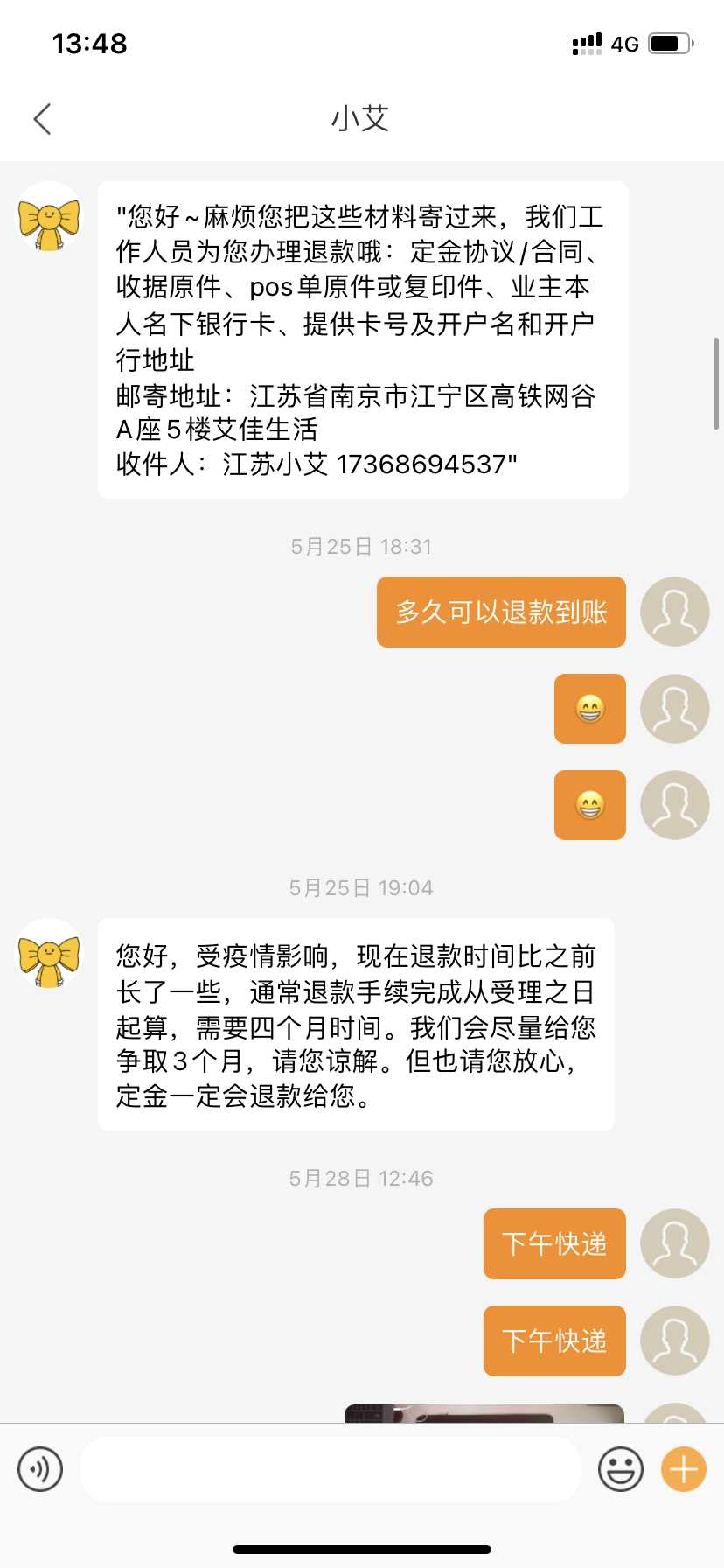Tap 小艾's bow-tie avatar beside the mailing address message

(x=49, y=217)
